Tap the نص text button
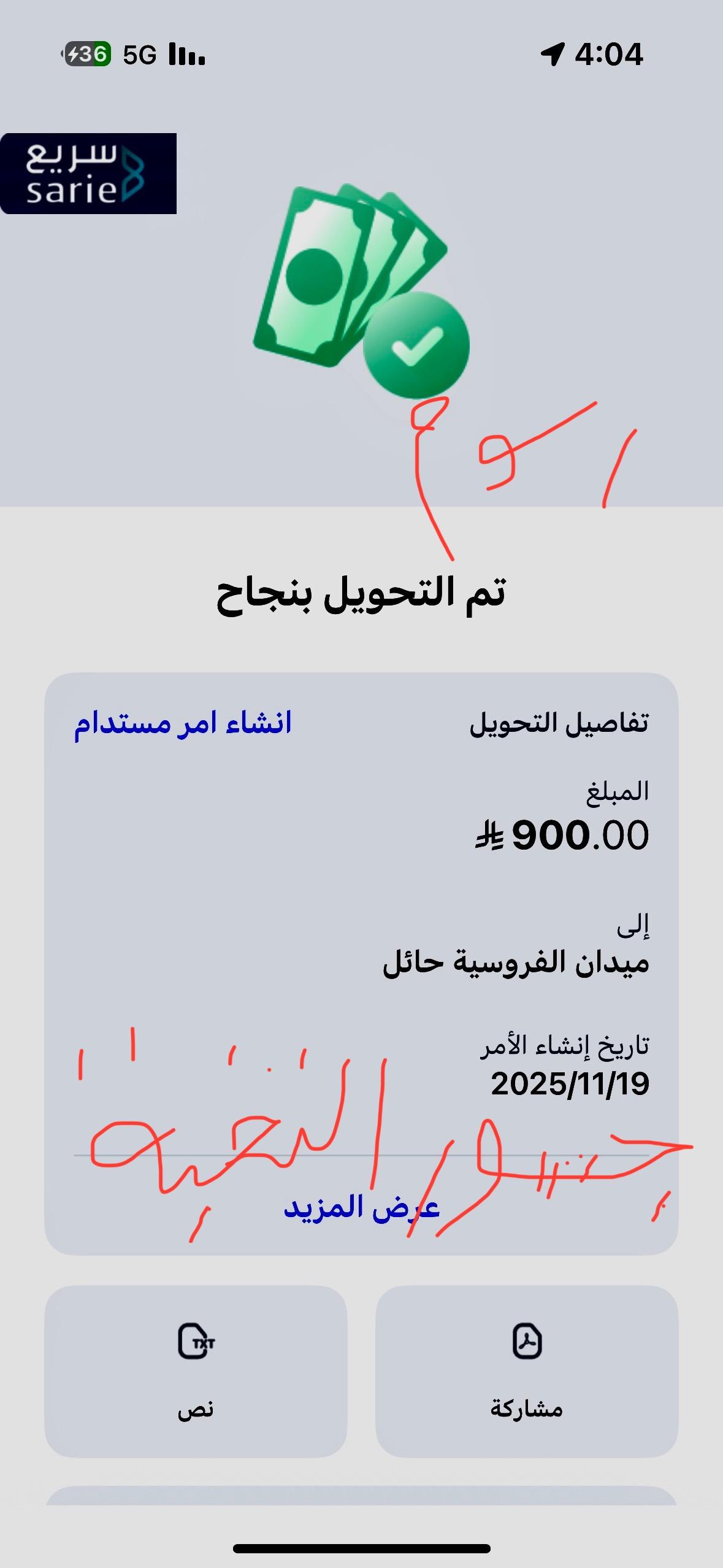This screenshot has height=1568, width=723. point(196,1370)
